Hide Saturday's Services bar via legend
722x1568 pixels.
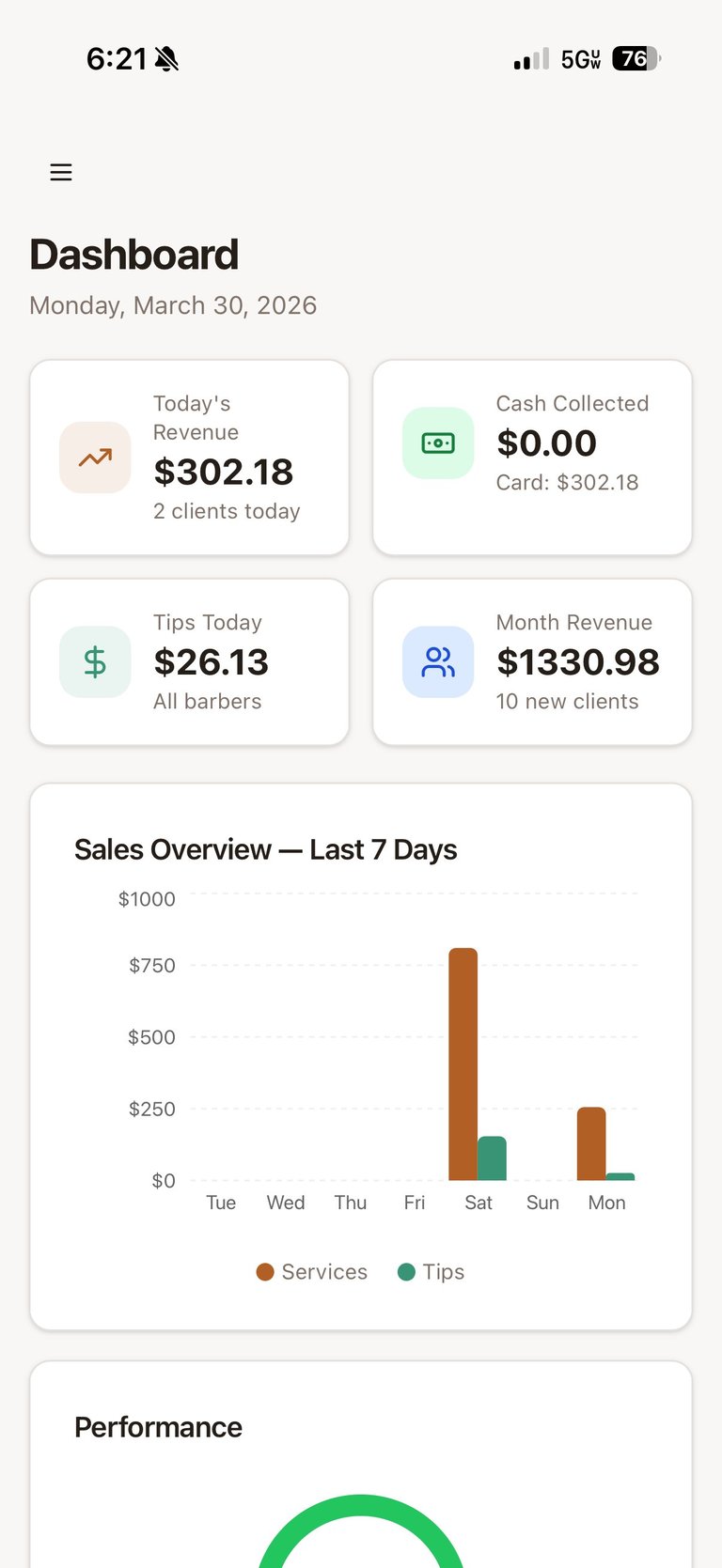pyautogui.click(x=310, y=1271)
